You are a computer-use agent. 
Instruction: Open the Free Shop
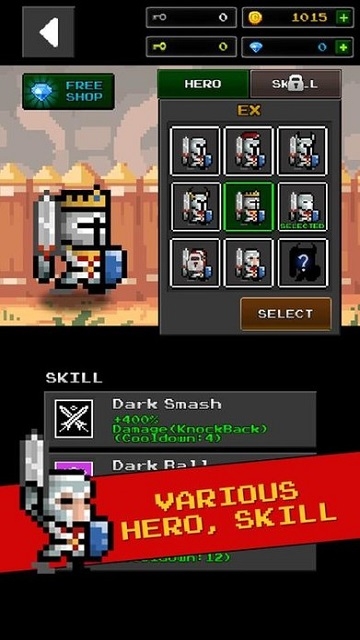tap(68, 91)
